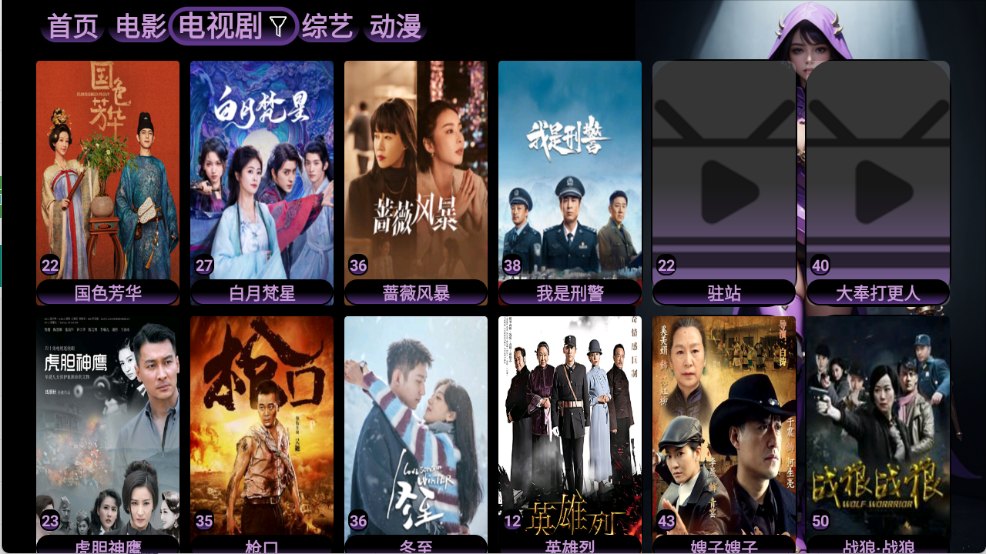Switch to the 电影 tab

click(141, 27)
